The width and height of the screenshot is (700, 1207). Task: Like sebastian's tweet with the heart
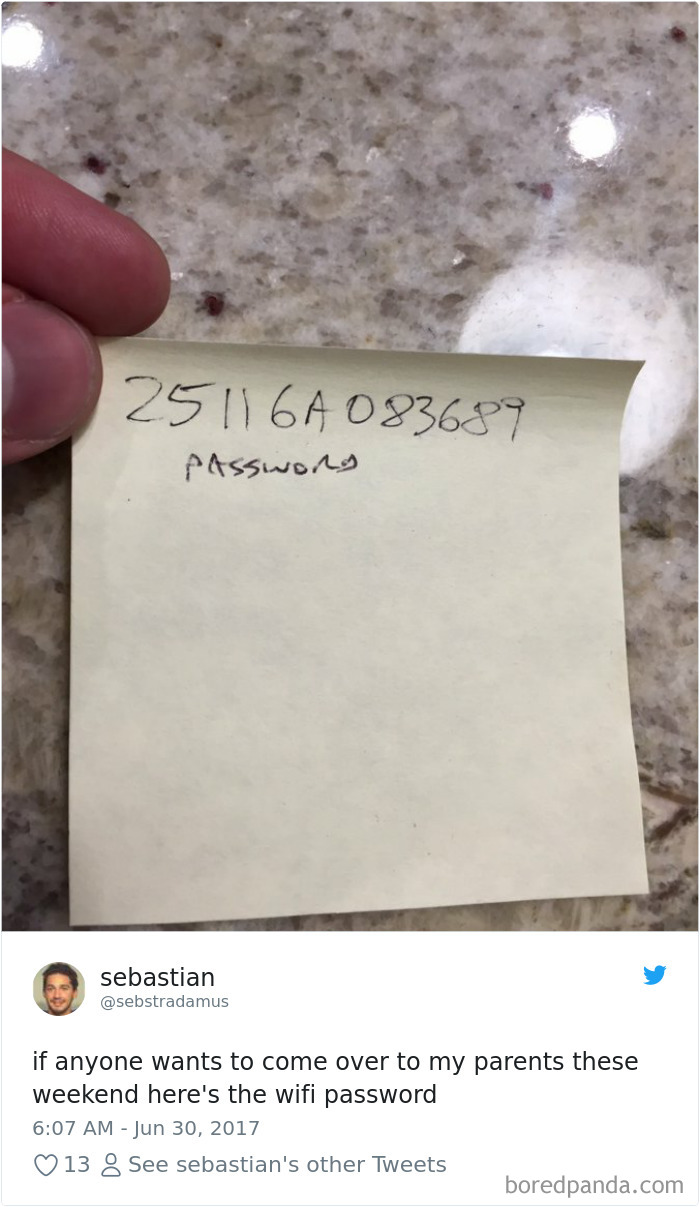coord(46,1165)
